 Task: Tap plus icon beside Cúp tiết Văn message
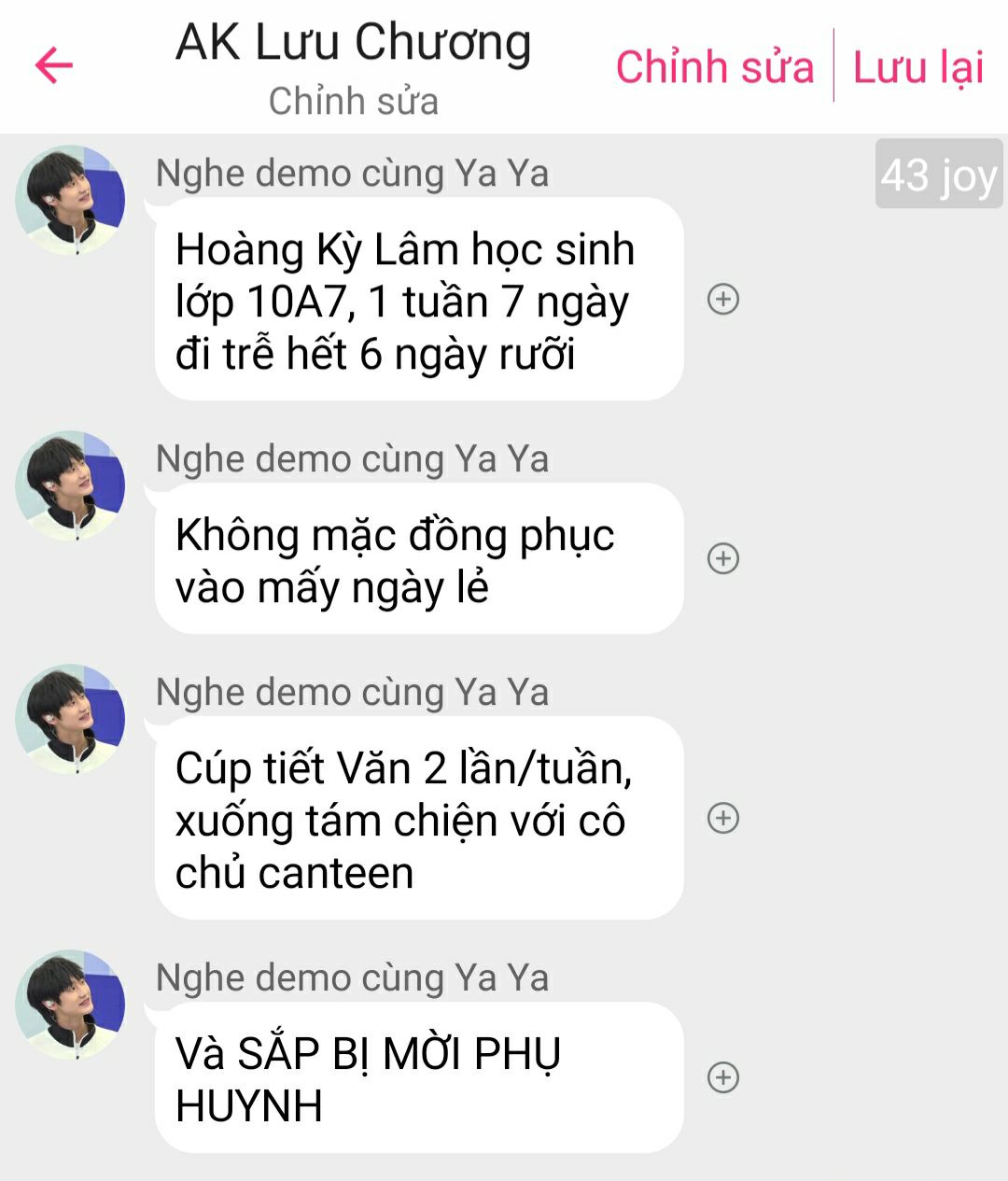tap(723, 818)
